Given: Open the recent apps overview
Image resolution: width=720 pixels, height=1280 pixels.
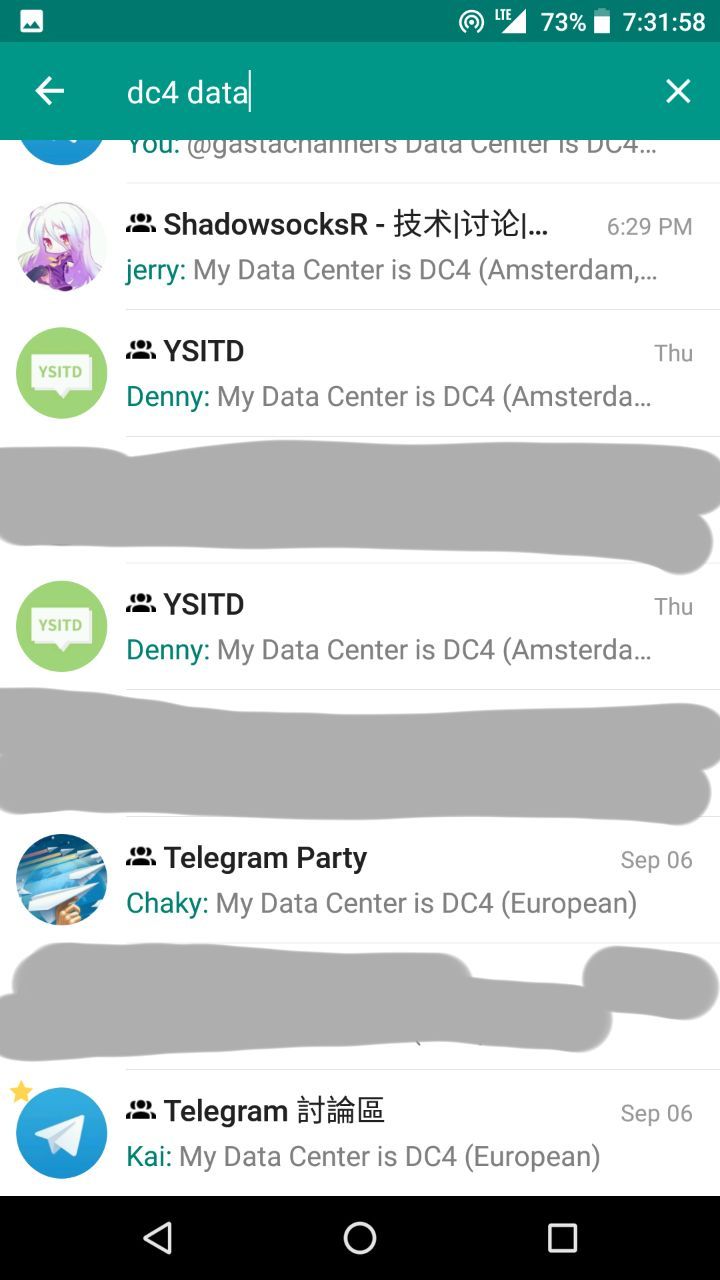Looking at the screenshot, I should click(562, 1238).
